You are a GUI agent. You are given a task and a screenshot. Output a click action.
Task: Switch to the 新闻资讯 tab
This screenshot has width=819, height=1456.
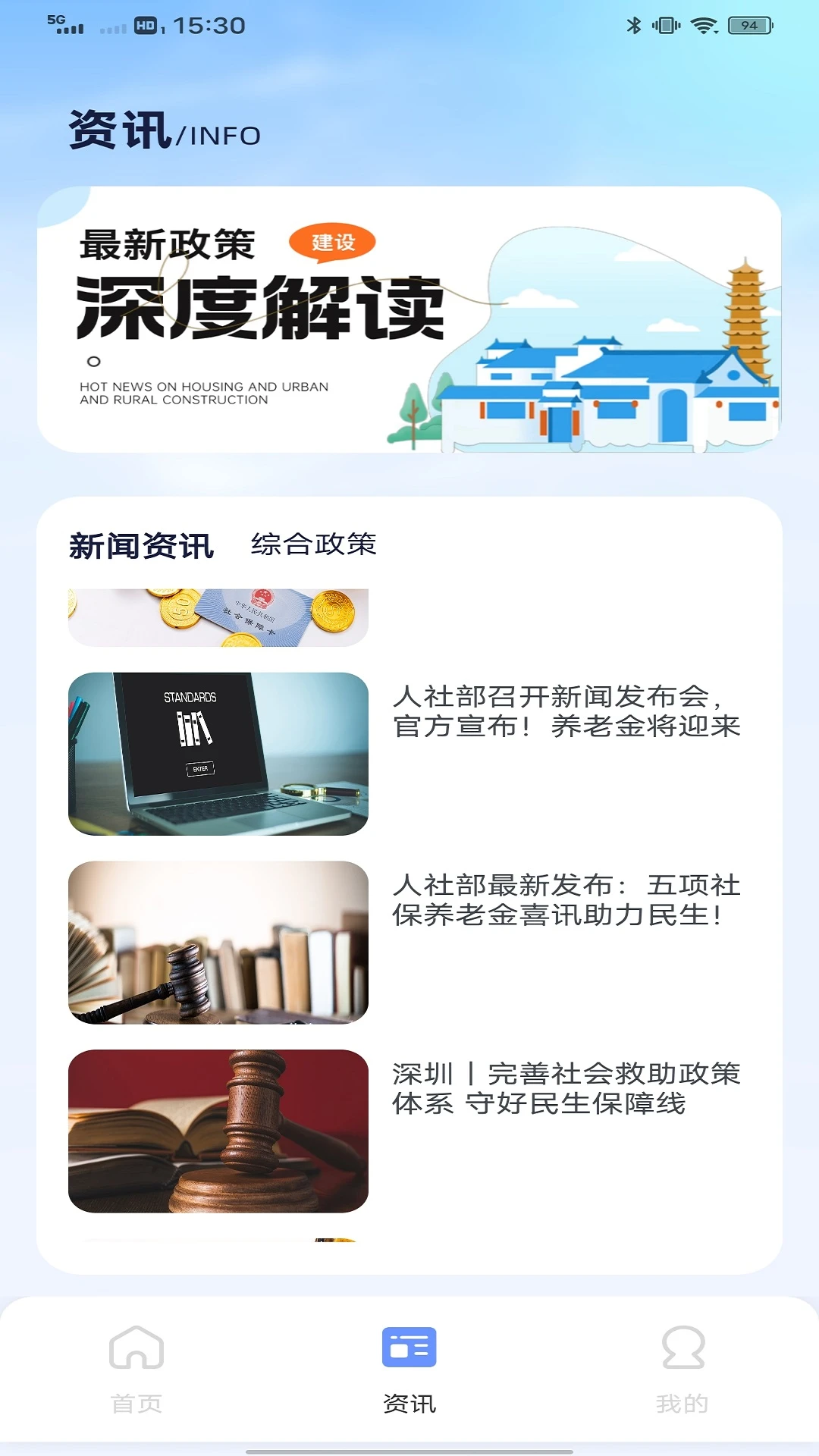pyautogui.click(x=142, y=544)
